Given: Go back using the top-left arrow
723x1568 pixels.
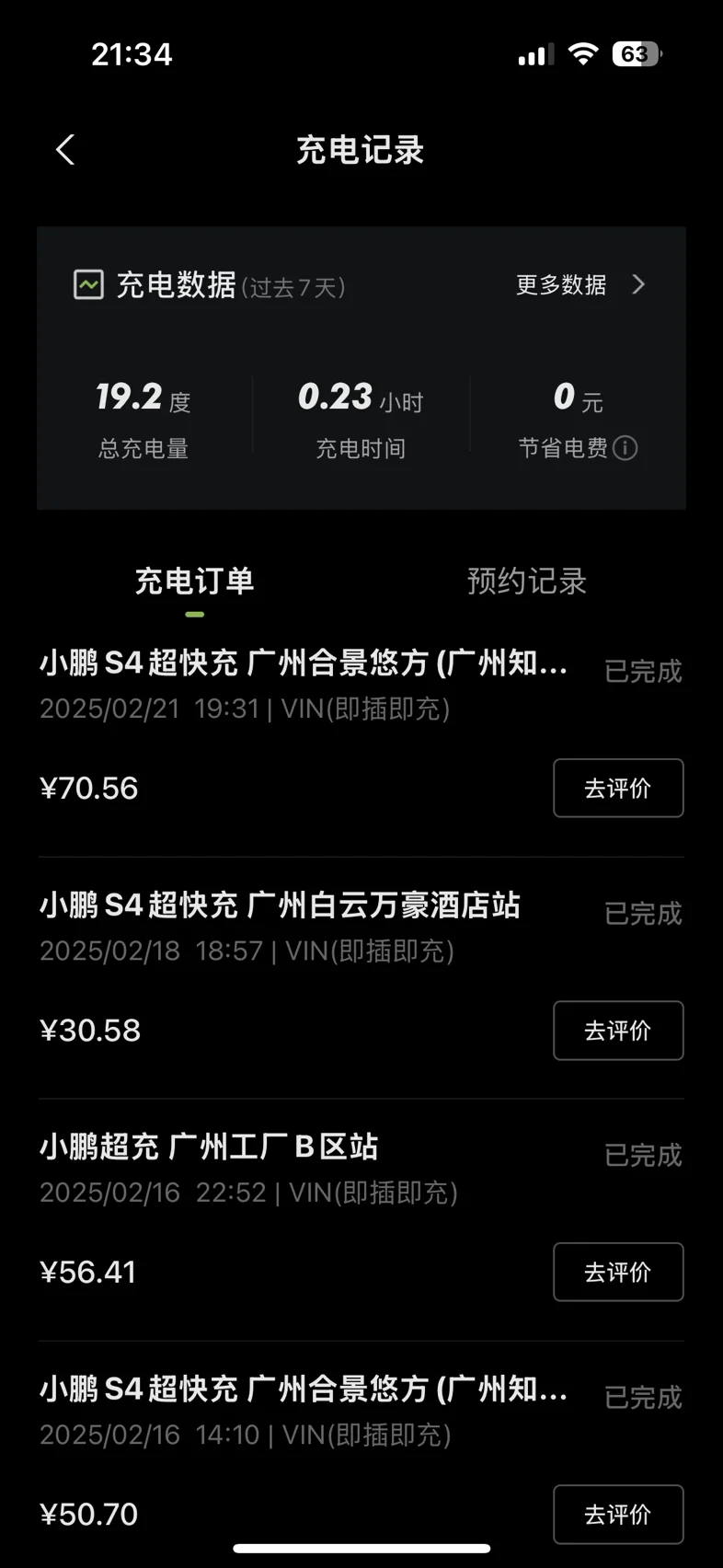Looking at the screenshot, I should (x=64, y=150).
